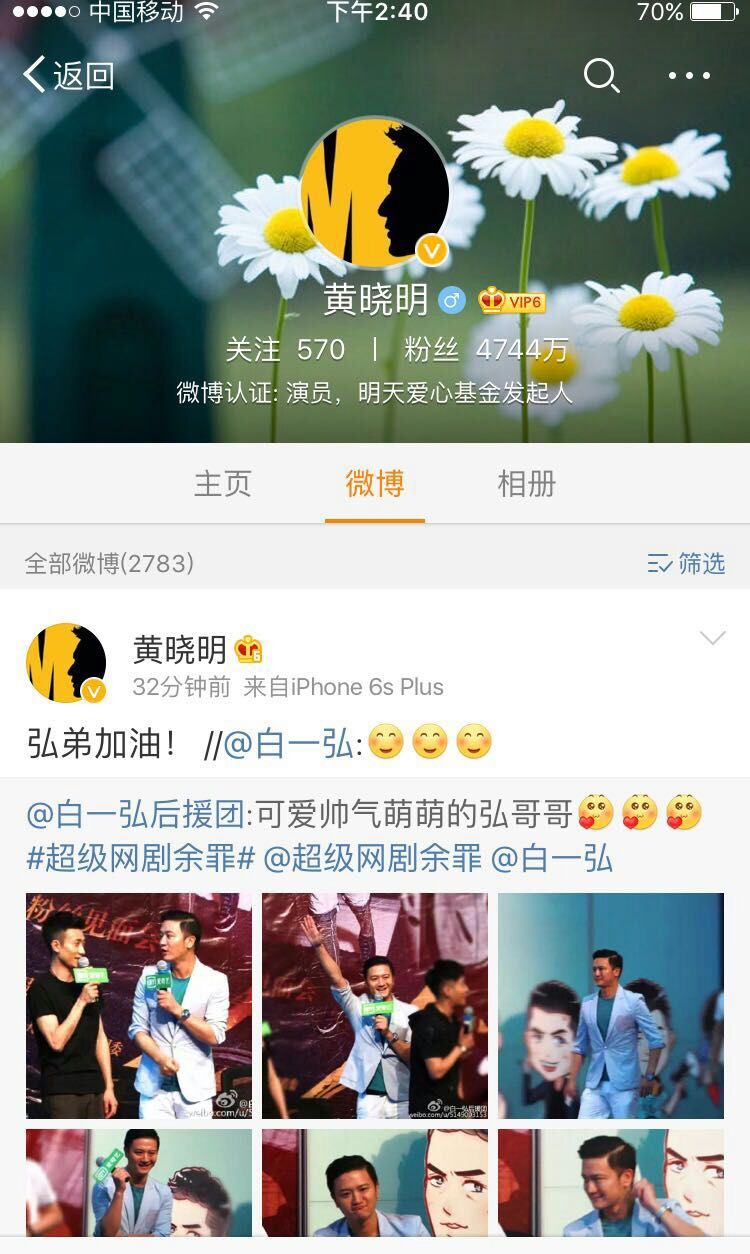The height and width of the screenshot is (1254, 750).
Task: Open the 筛选 filter
Action: [x=686, y=563]
